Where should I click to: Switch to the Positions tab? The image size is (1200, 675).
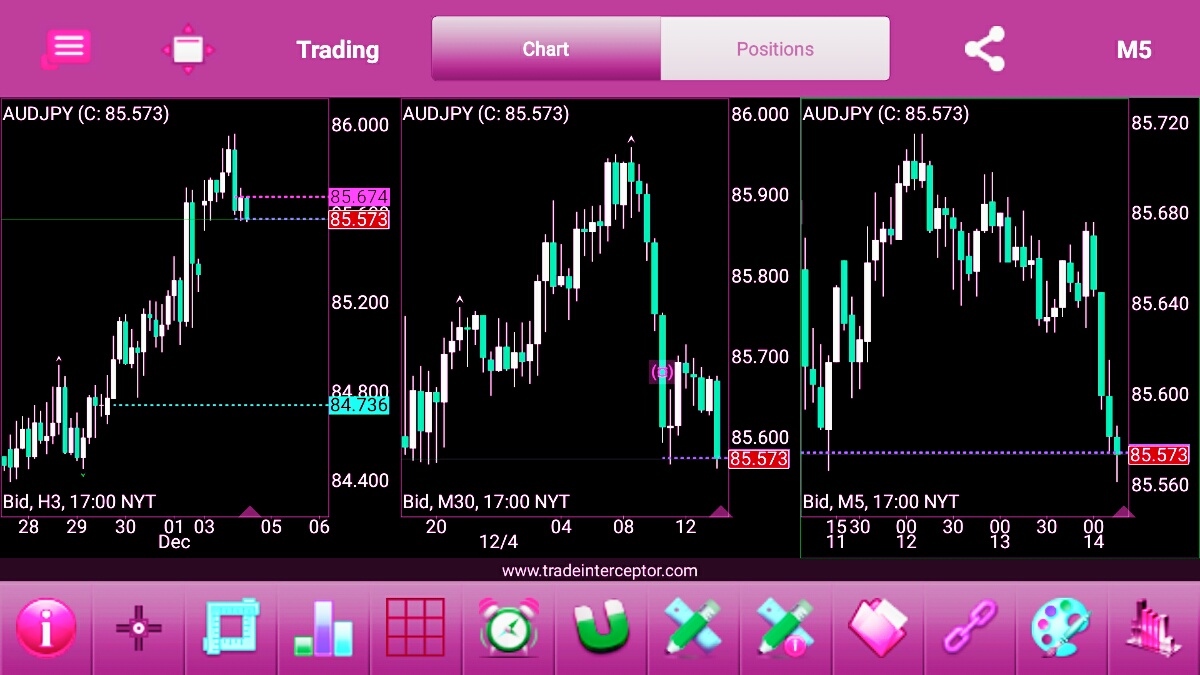click(775, 49)
